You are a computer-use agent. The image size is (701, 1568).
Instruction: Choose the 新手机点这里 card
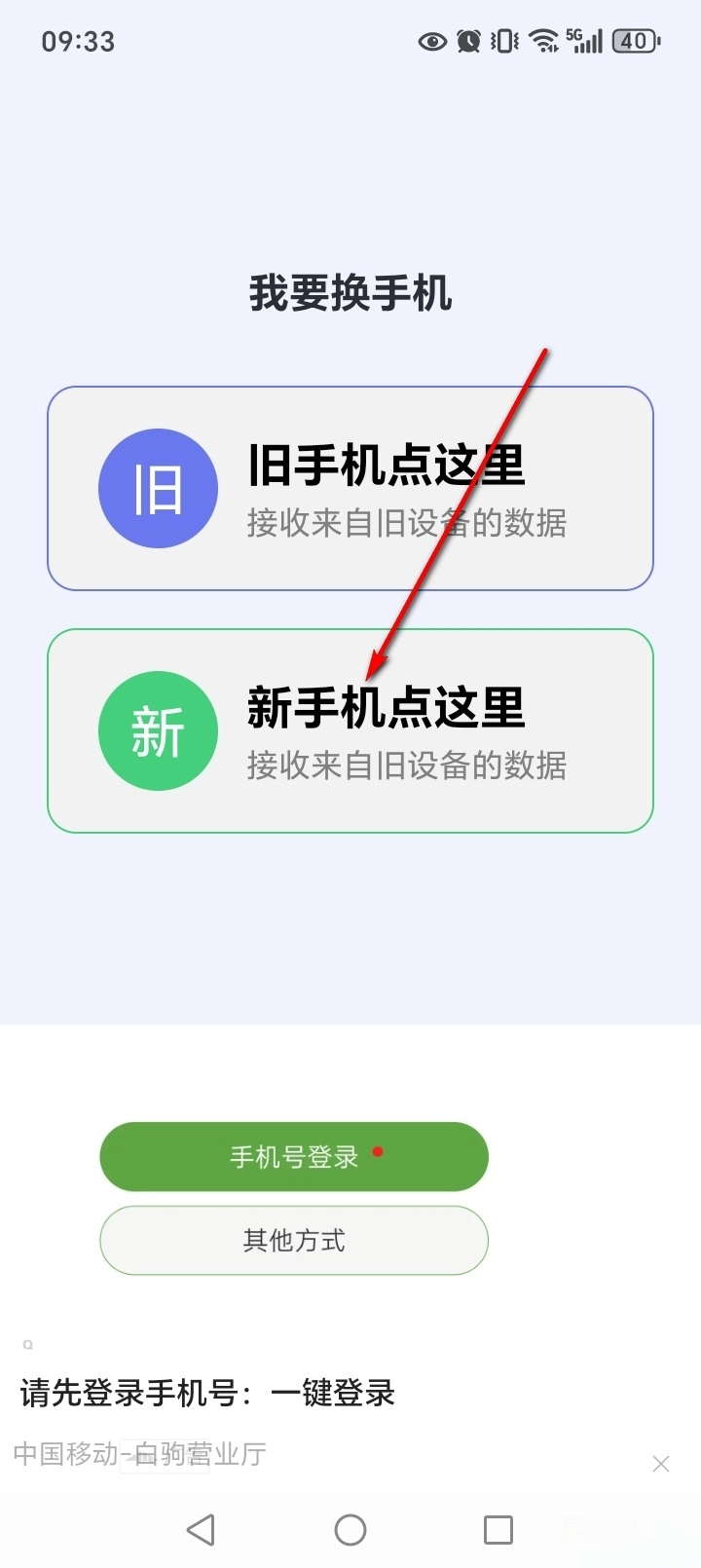(x=350, y=730)
